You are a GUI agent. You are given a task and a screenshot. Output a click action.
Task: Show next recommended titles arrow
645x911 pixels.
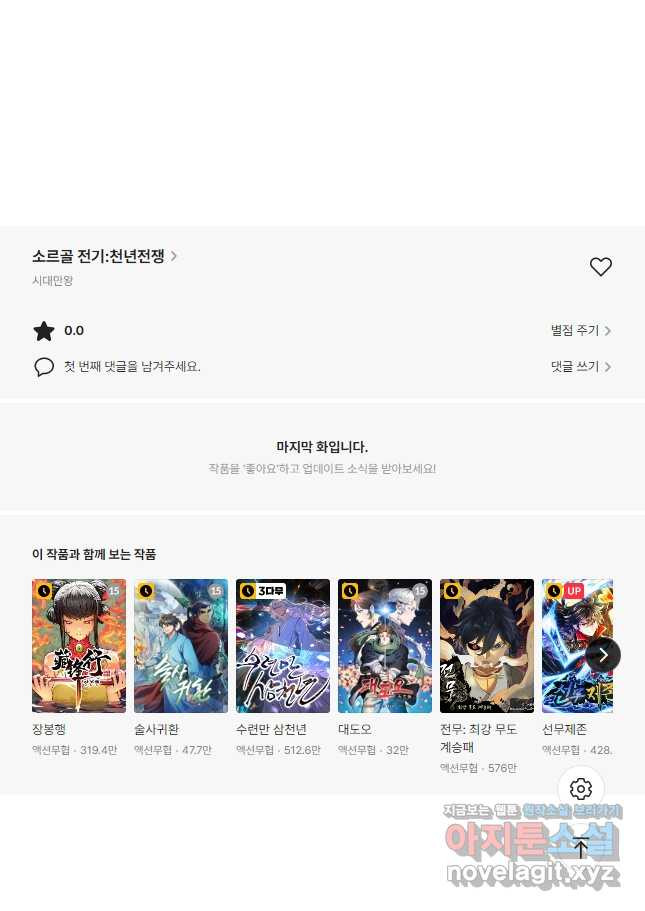(x=603, y=655)
